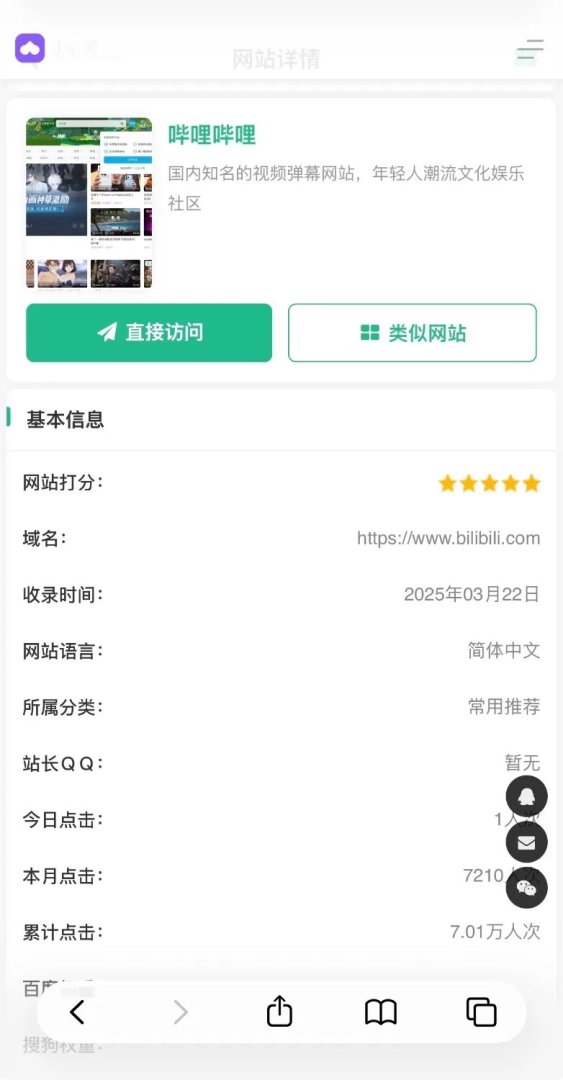Open the hamburger menu at top right
Viewport: 563px width, 1080px height.
[x=530, y=50]
